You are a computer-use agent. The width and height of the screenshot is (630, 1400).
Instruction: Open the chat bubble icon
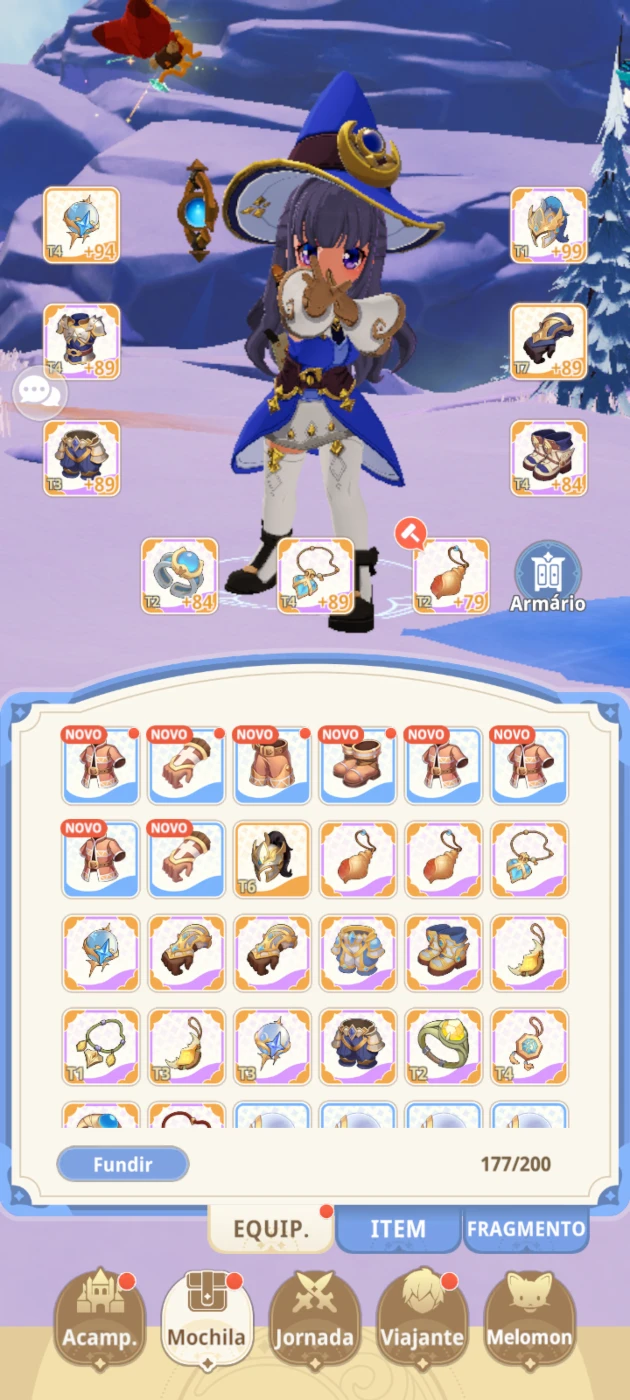pos(41,393)
